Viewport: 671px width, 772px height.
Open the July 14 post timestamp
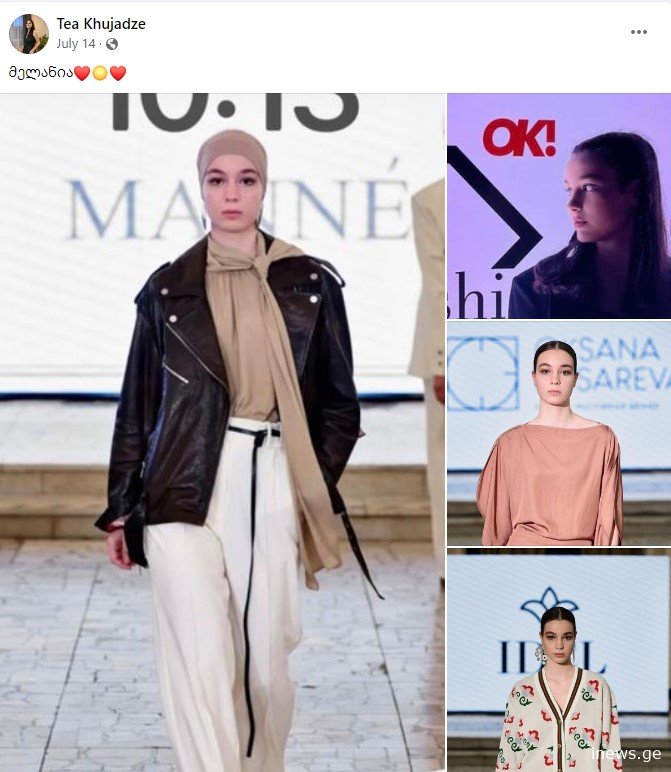(x=76, y=44)
